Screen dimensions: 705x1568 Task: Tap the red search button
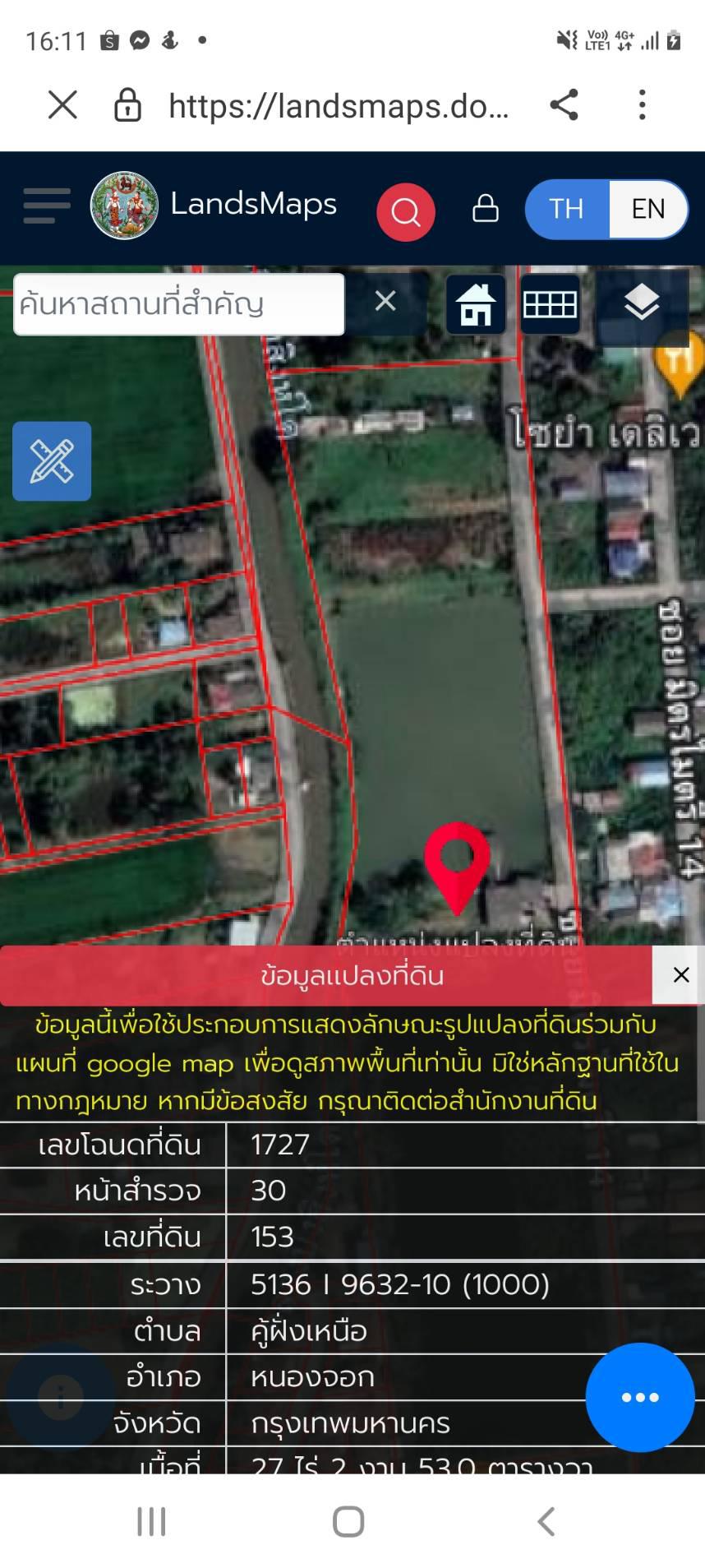click(405, 211)
